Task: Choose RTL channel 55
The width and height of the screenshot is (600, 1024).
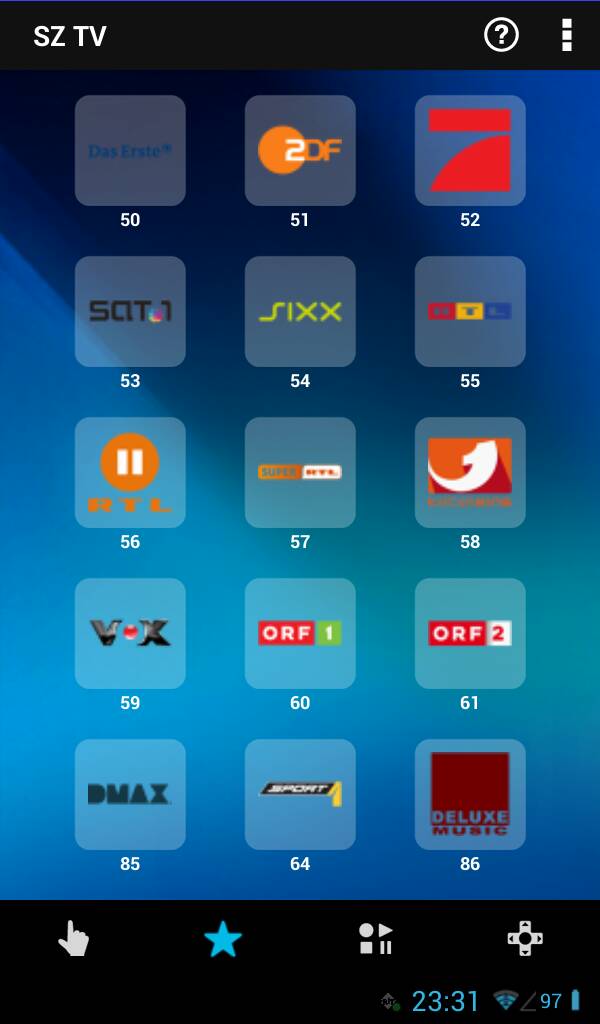Action: pos(470,312)
